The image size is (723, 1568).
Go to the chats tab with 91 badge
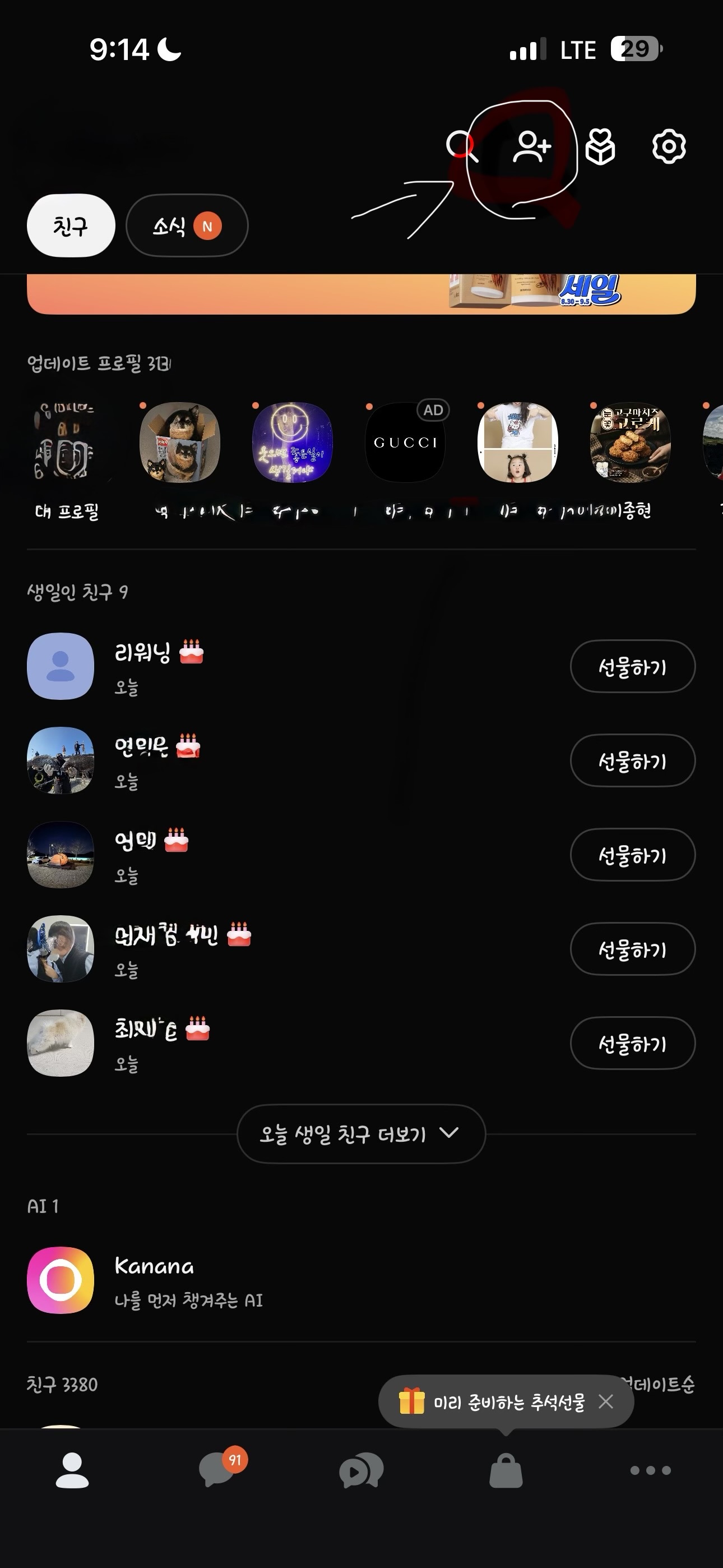218,1469
